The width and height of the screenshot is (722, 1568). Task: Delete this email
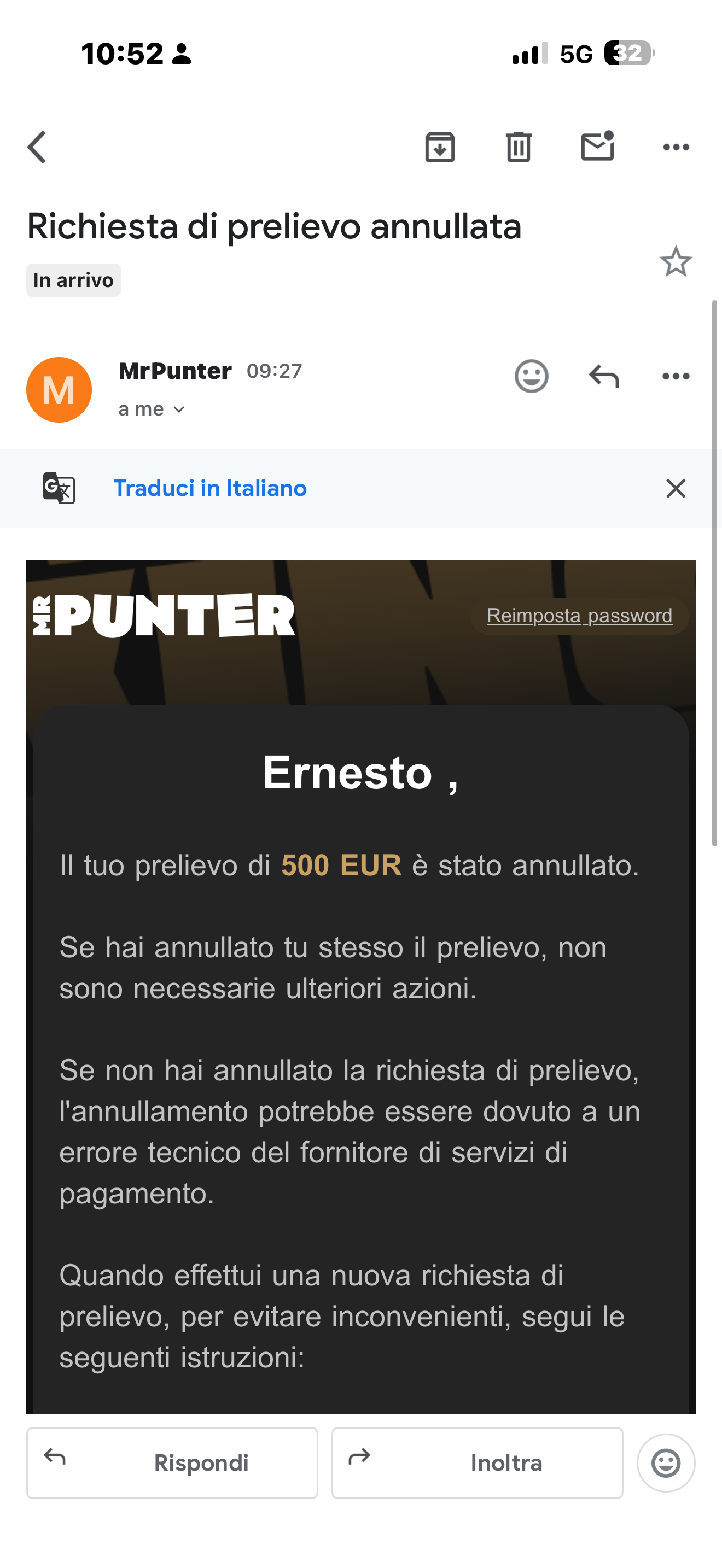click(x=519, y=147)
